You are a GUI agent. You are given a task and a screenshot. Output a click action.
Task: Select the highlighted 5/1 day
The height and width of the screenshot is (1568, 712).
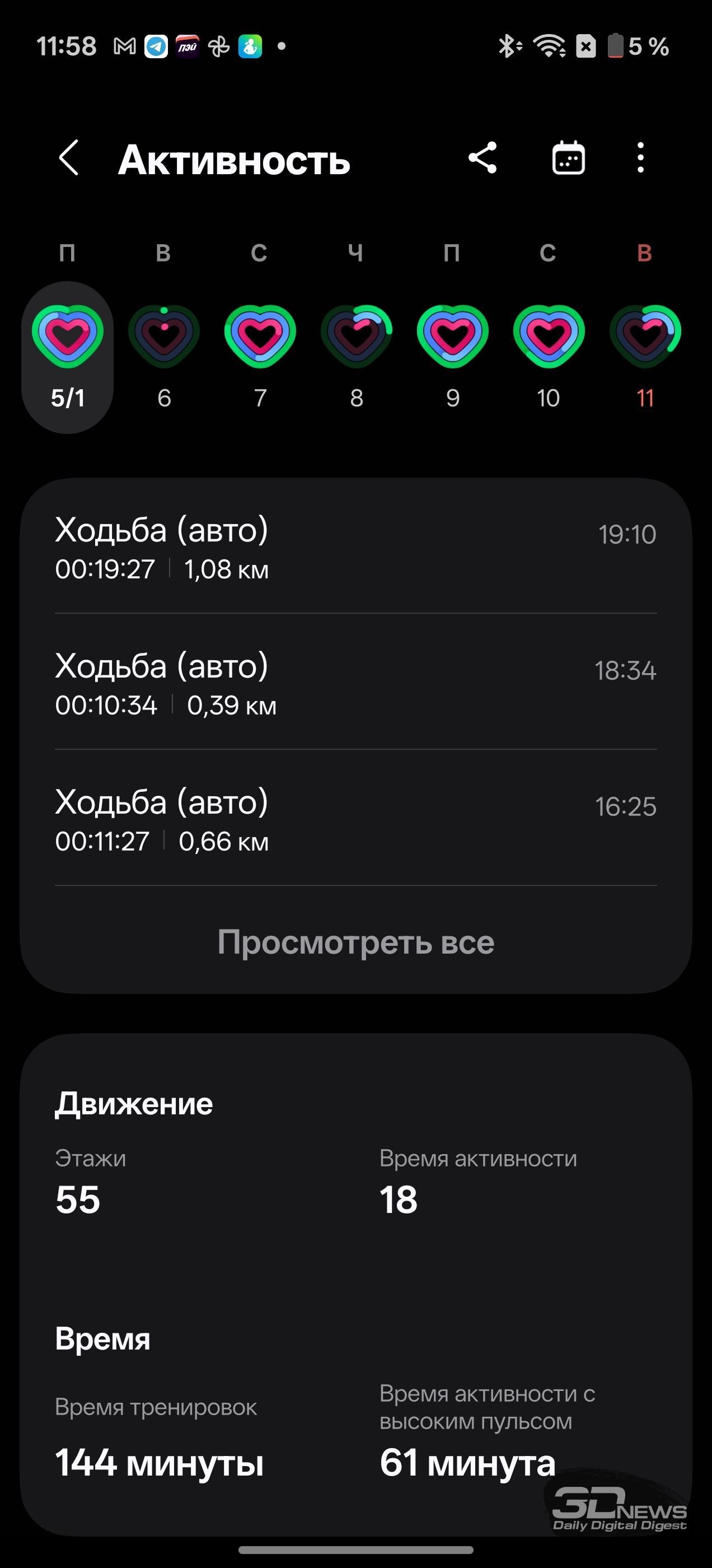pos(68,356)
